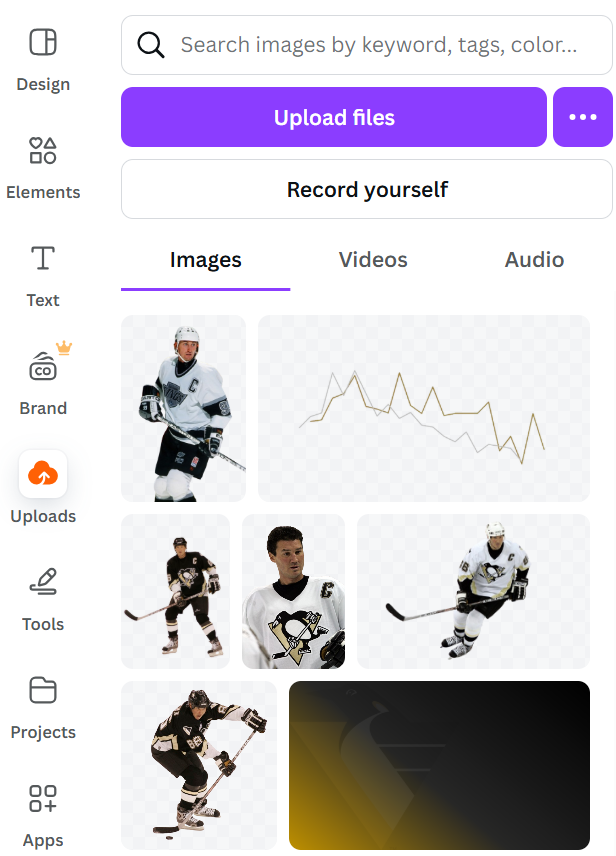Select the hockey player in the Kings jersey
This screenshot has height=856, width=616.
click(183, 408)
